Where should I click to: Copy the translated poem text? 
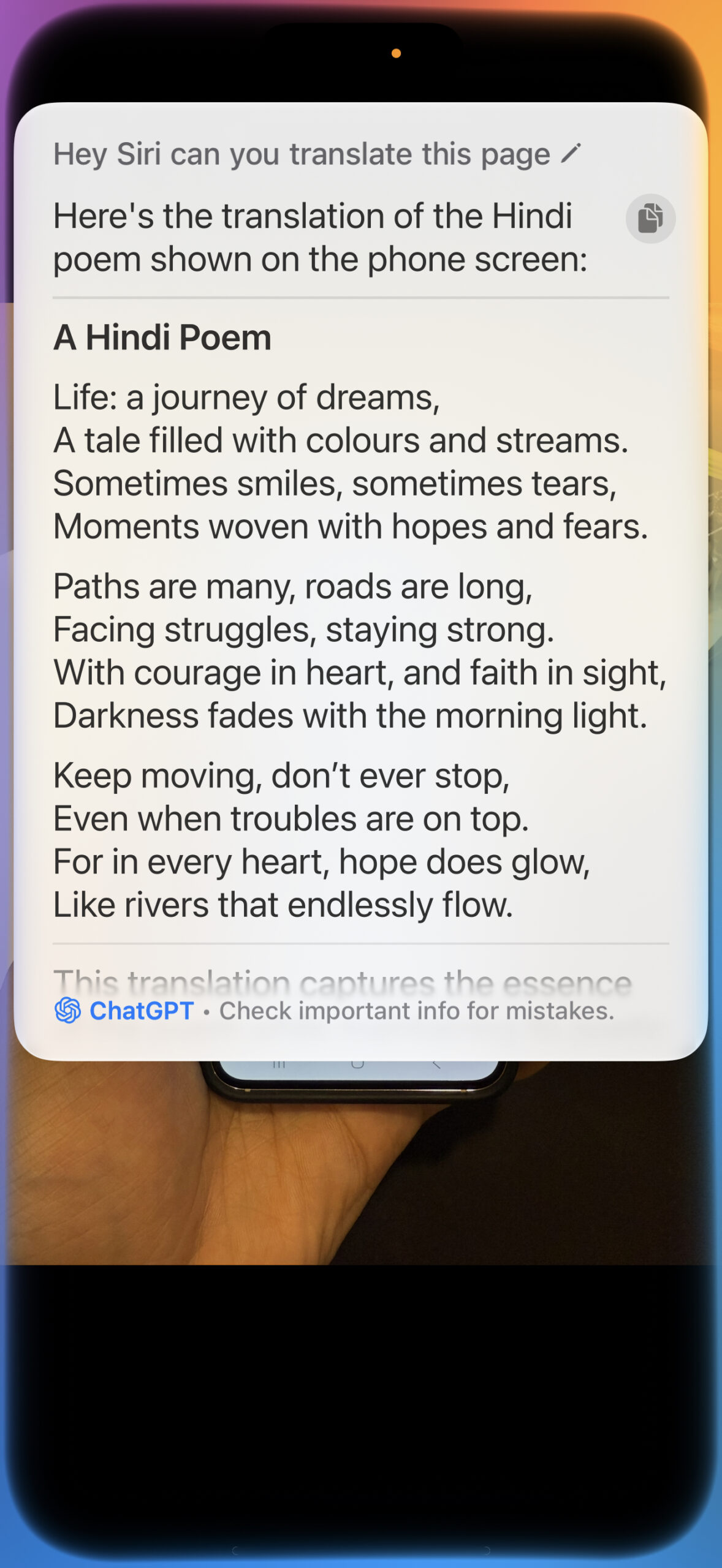click(x=650, y=219)
